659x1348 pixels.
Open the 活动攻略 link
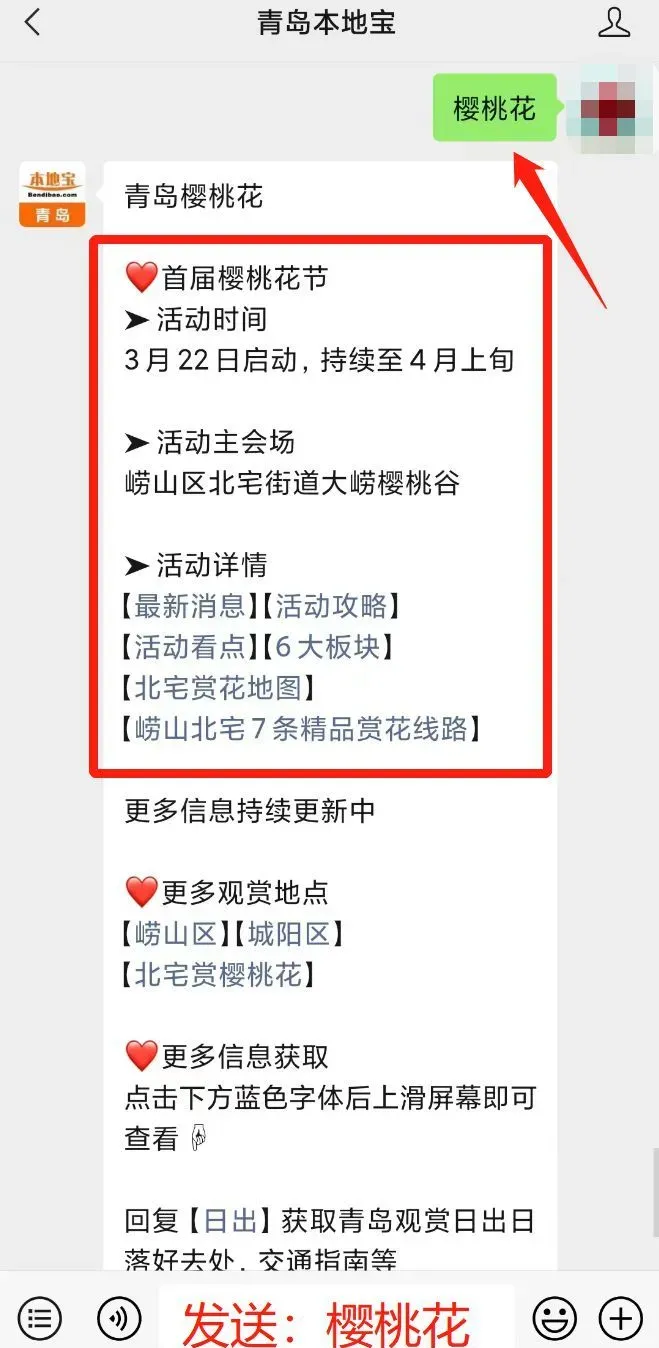330,606
